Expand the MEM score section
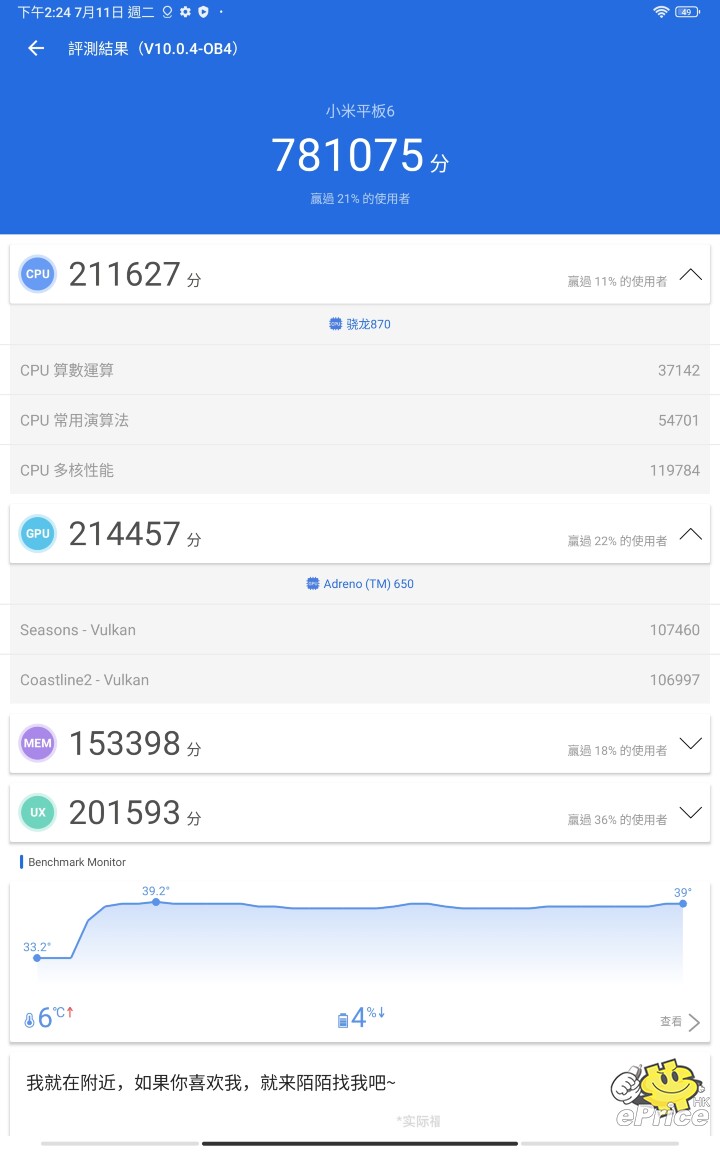720x1152 pixels. 690,743
